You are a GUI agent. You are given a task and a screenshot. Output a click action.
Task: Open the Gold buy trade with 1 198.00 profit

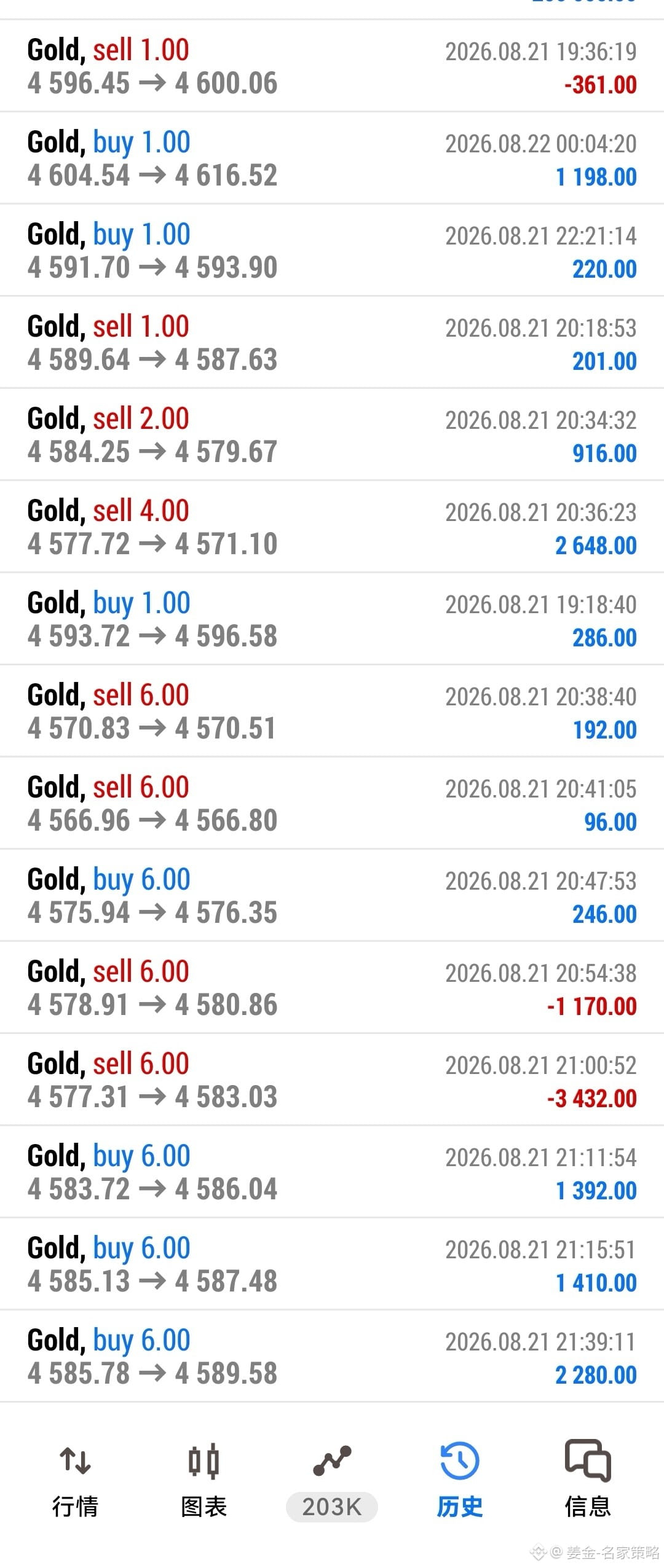point(332,158)
